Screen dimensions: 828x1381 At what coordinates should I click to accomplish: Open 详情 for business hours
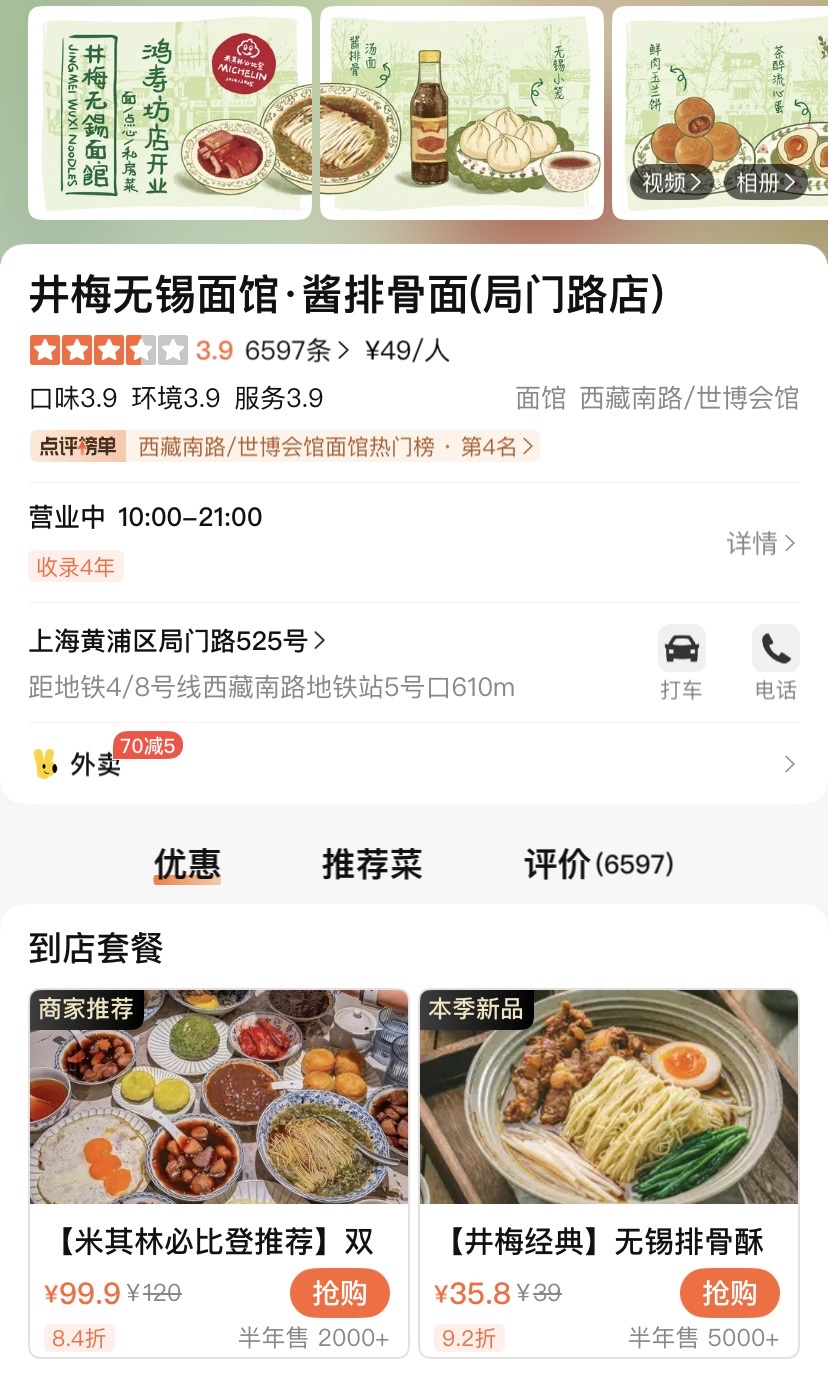761,543
